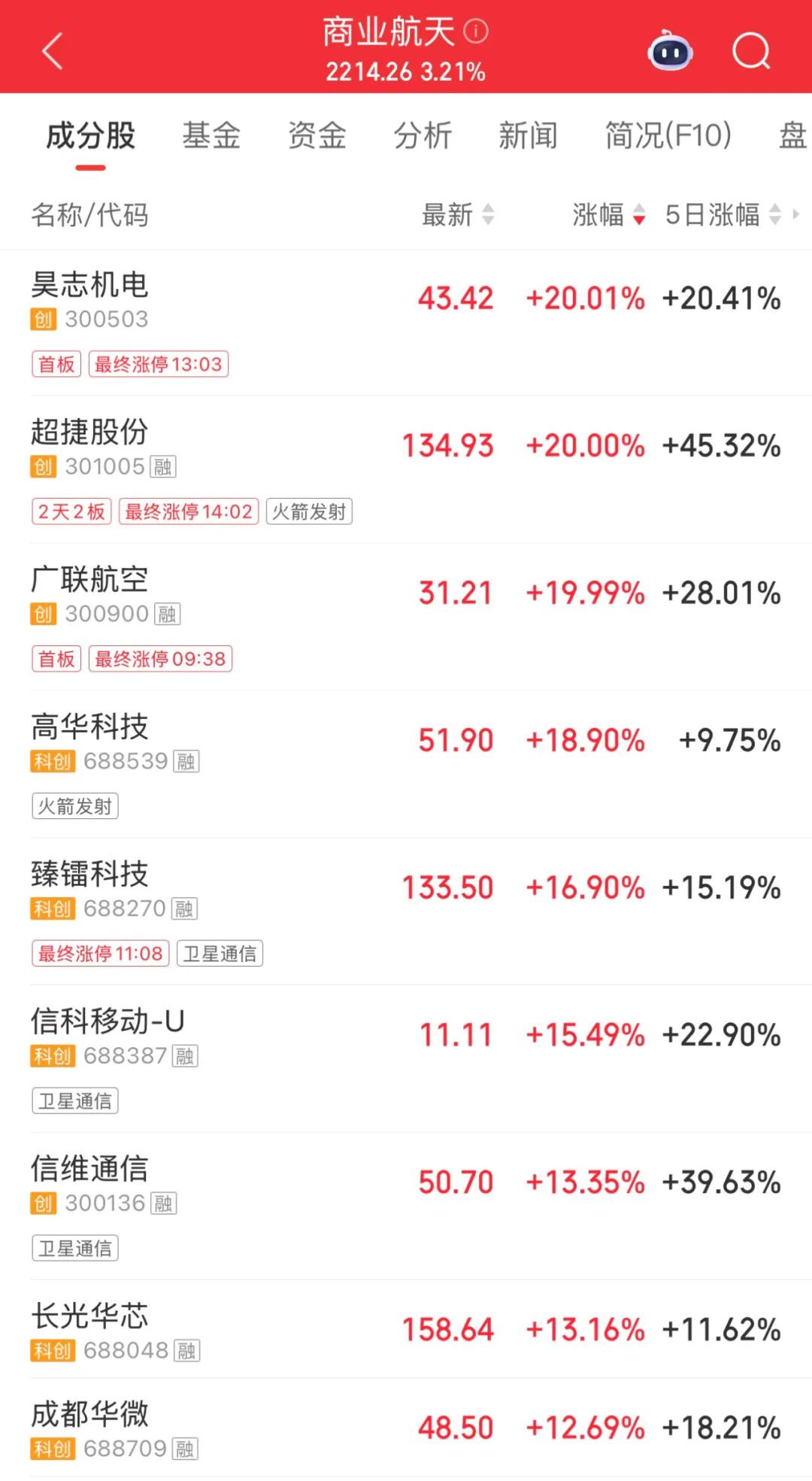This screenshot has height=1481, width=812.
Task: Open the robot assistant icon
Action: pos(670,51)
